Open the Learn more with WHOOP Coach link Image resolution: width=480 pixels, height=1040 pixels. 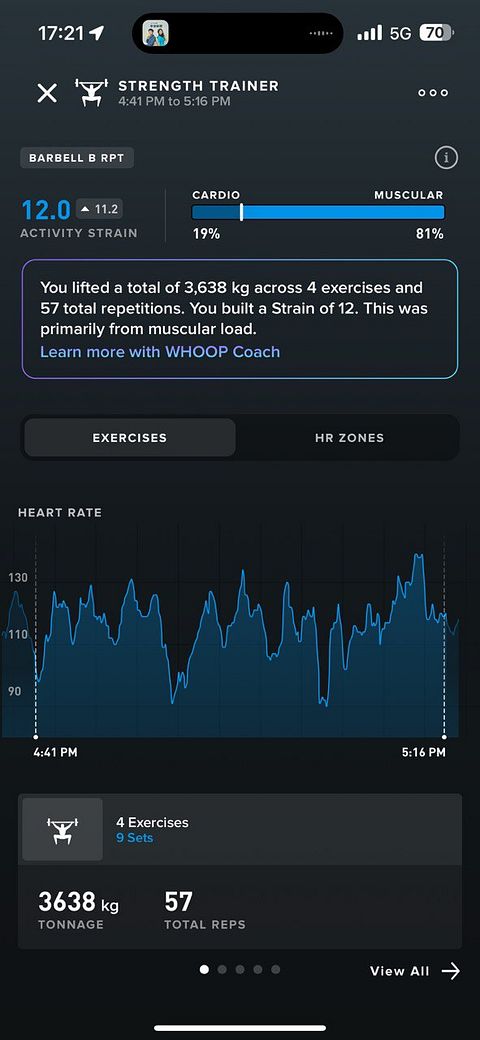tap(160, 352)
